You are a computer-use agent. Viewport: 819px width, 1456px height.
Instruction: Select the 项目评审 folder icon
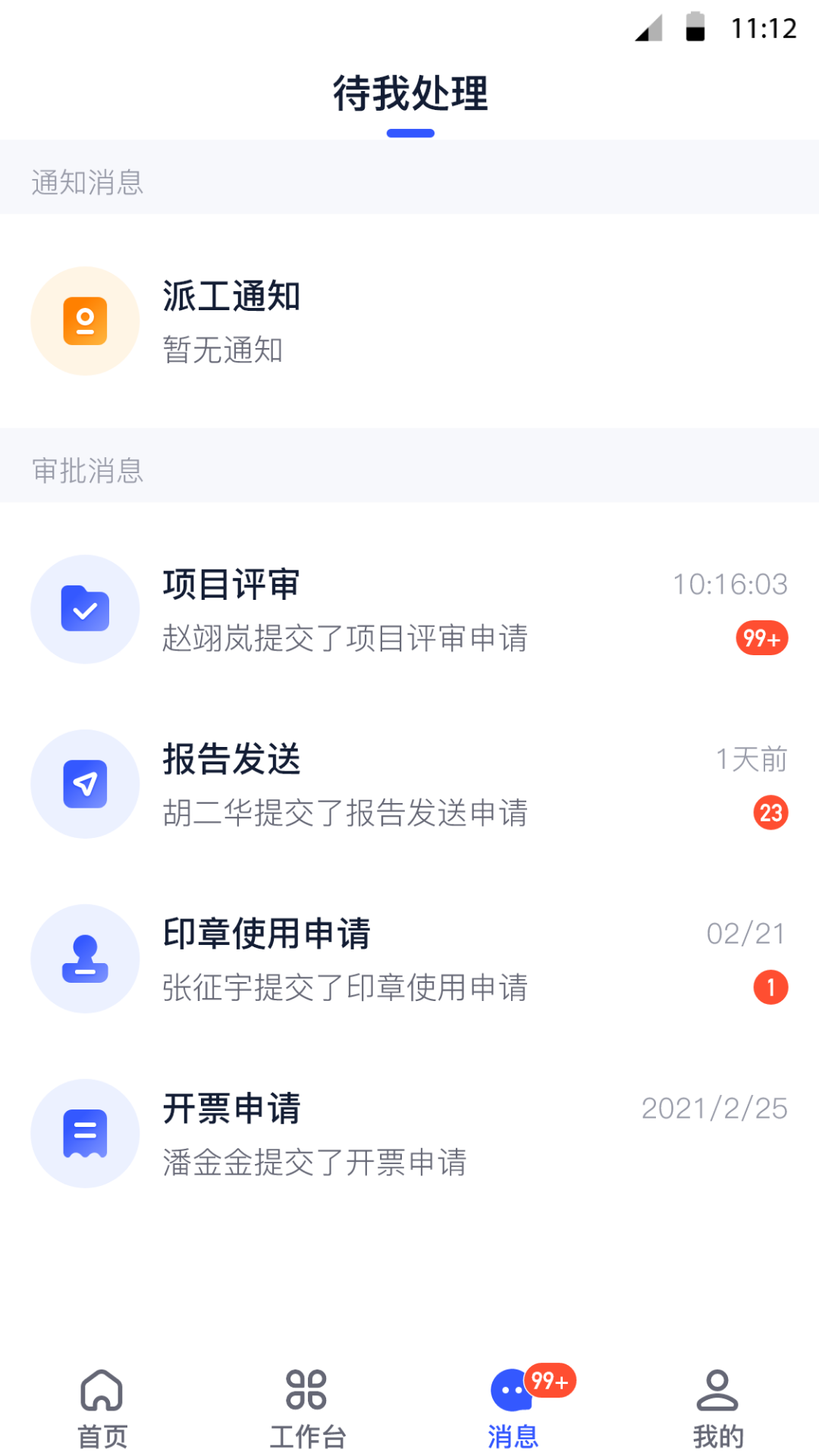coord(85,609)
